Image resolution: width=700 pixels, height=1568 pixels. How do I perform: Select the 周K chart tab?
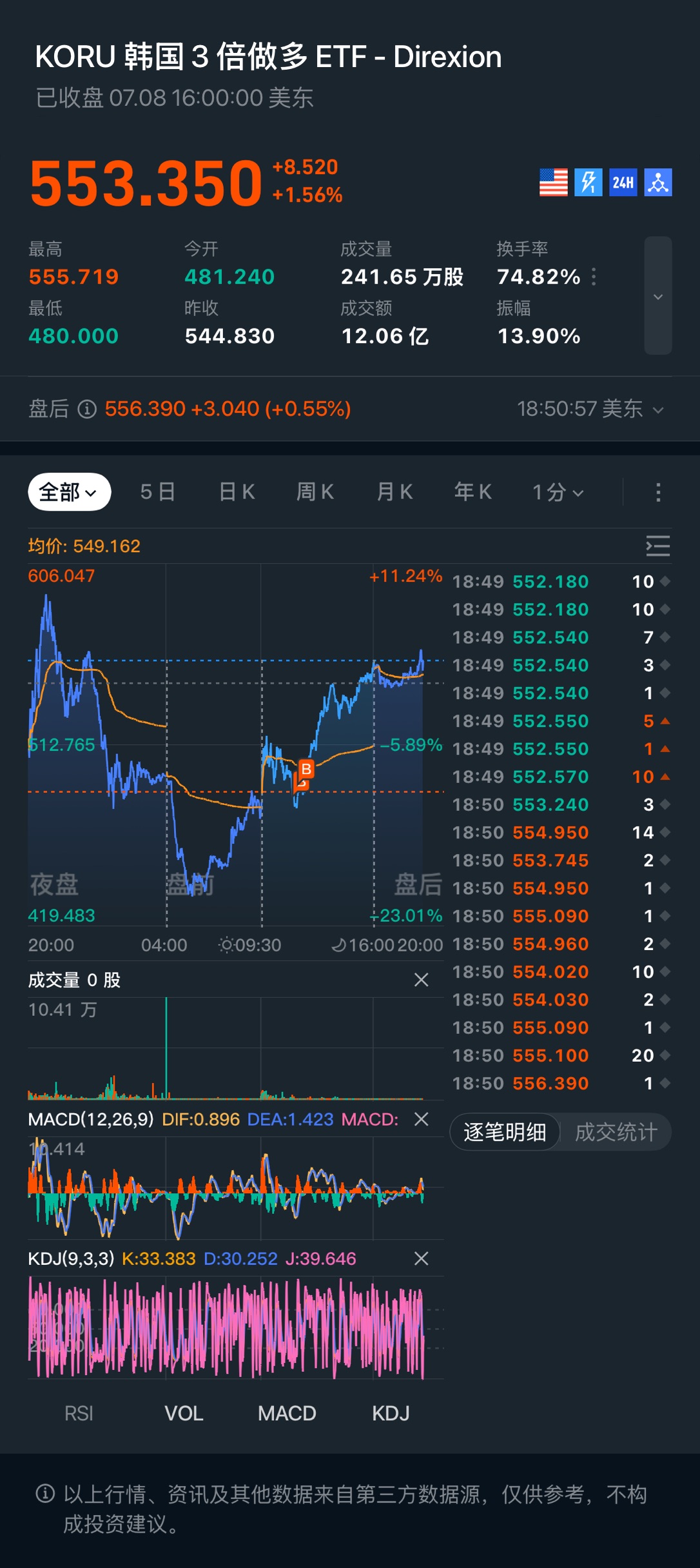tap(315, 492)
